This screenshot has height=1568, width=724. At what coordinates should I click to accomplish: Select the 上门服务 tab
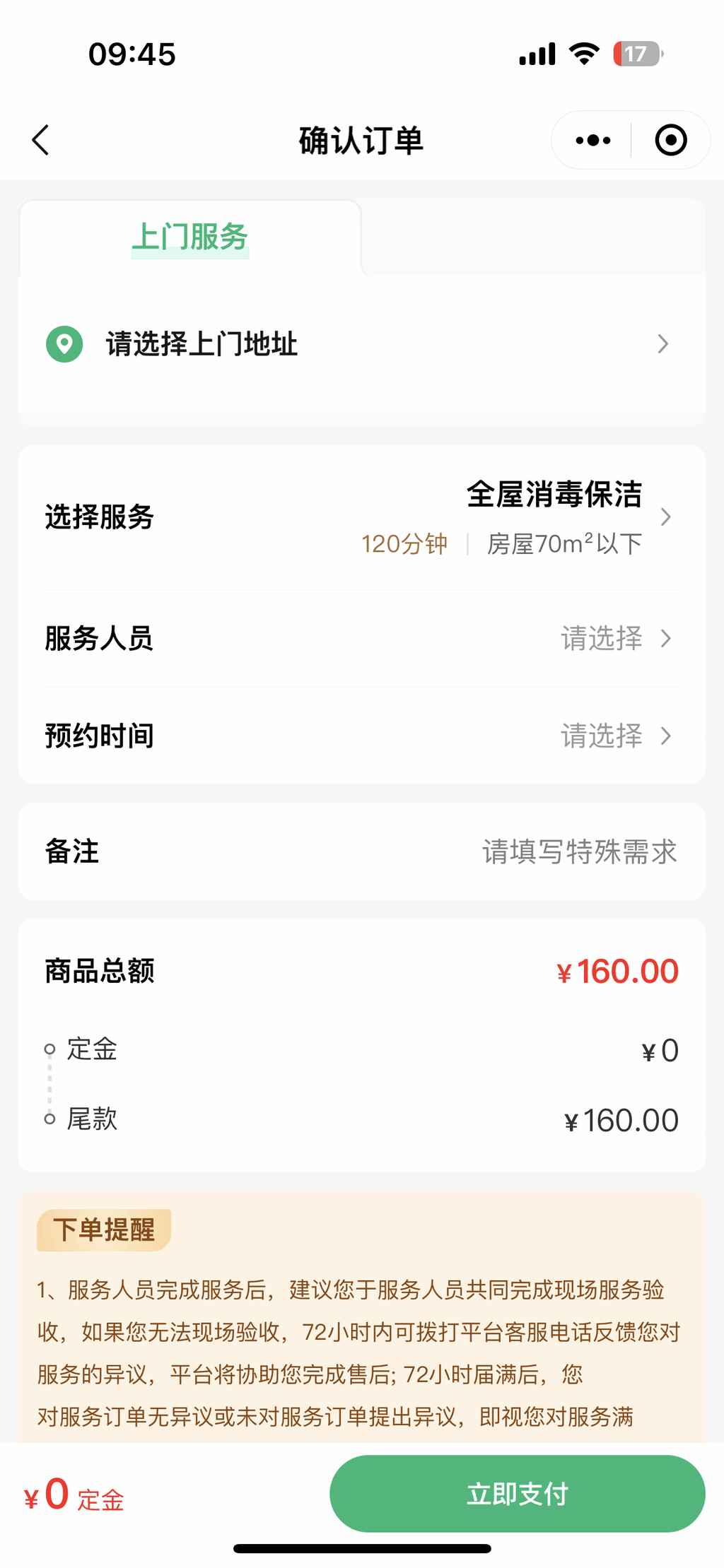click(x=190, y=237)
